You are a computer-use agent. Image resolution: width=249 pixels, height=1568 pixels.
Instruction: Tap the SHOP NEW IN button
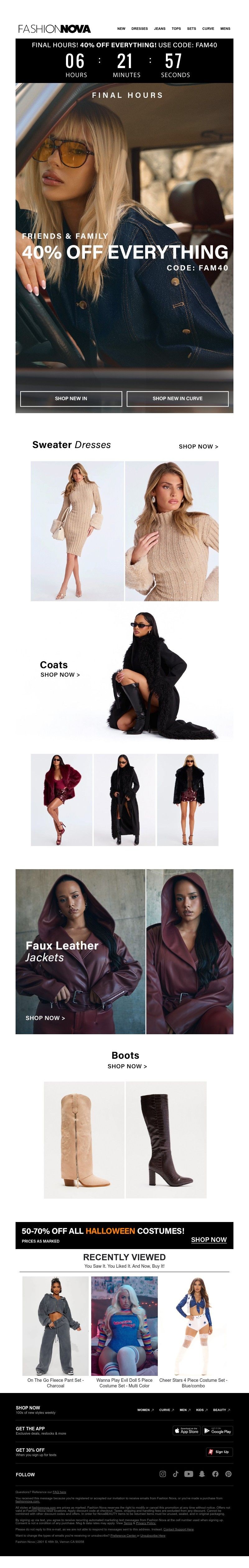tap(71, 398)
